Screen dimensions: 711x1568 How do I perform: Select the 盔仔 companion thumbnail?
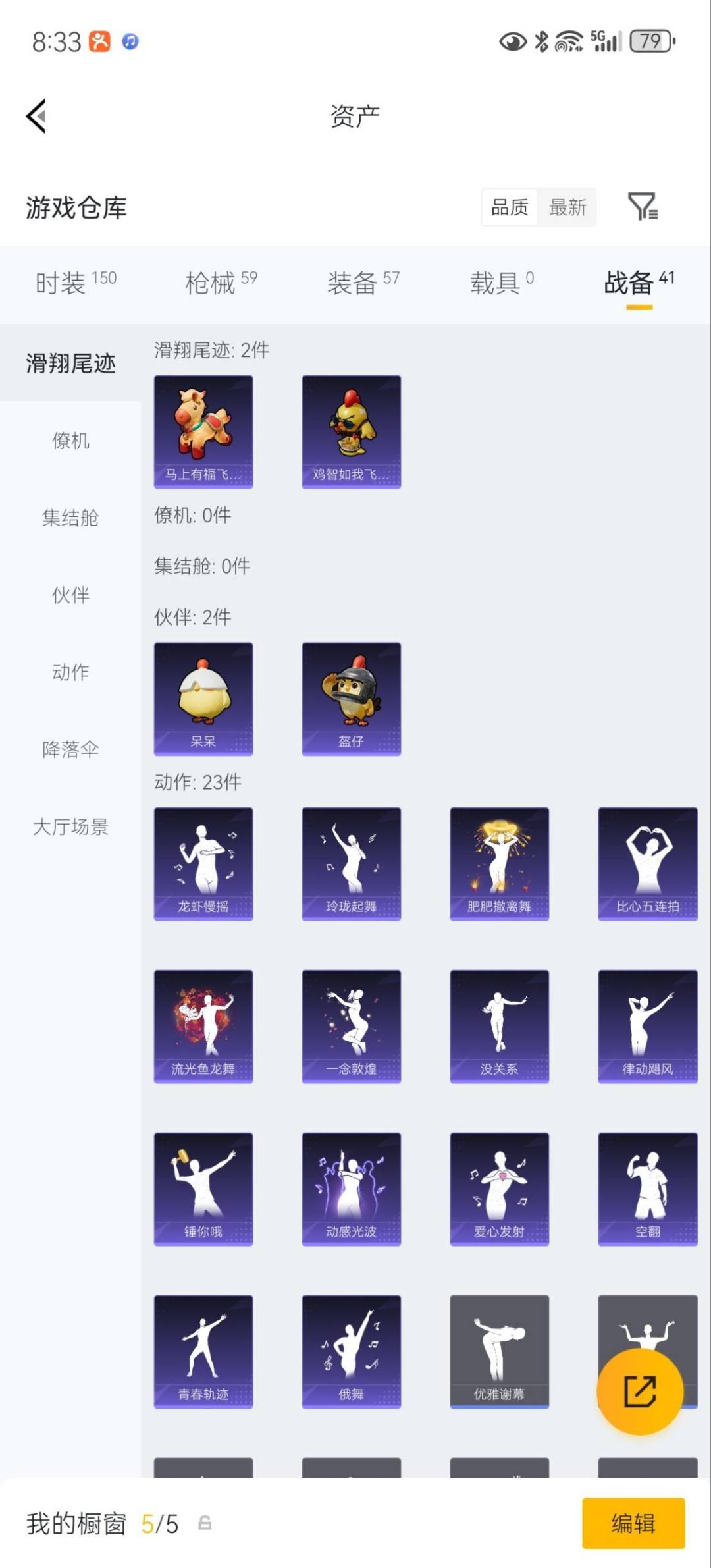pyautogui.click(x=352, y=698)
